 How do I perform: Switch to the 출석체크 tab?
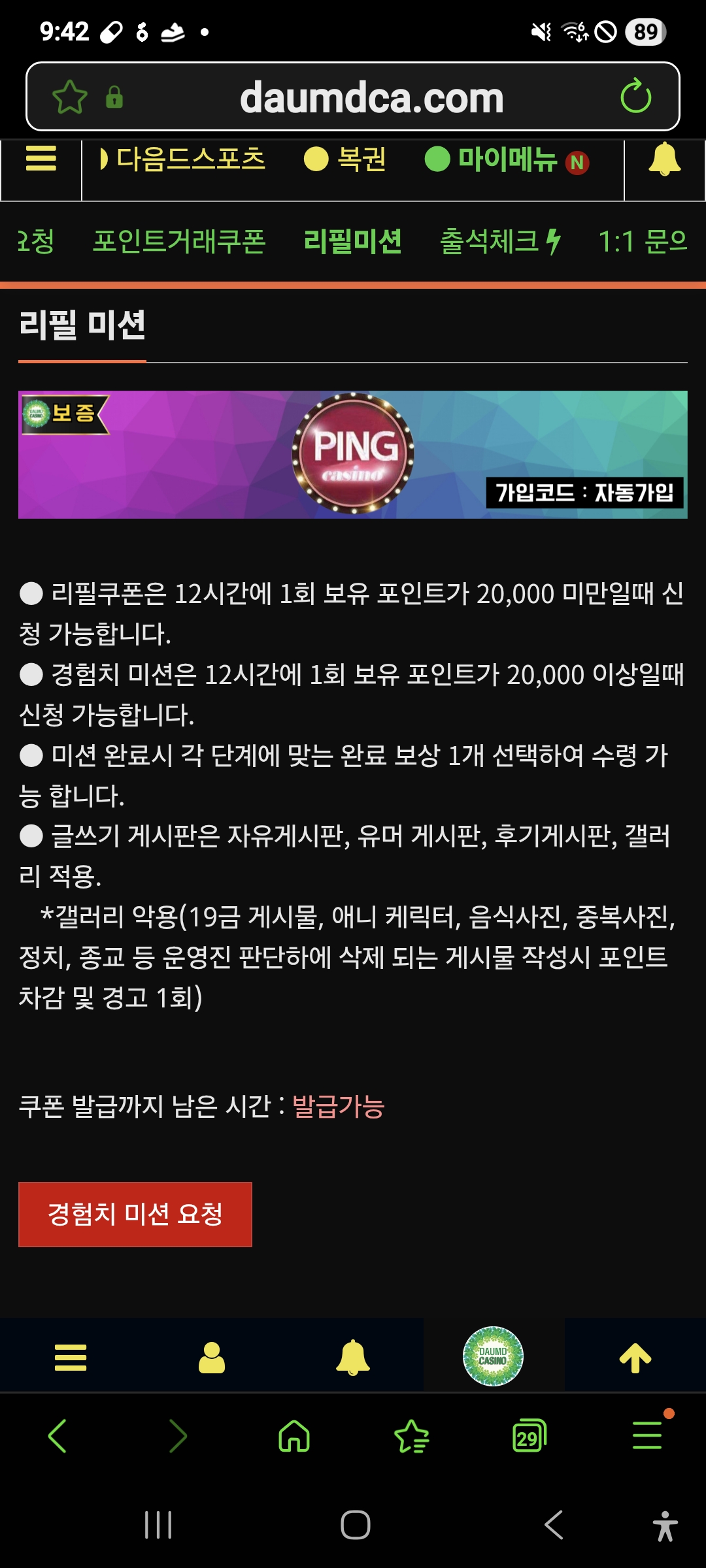pyautogui.click(x=500, y=242)
